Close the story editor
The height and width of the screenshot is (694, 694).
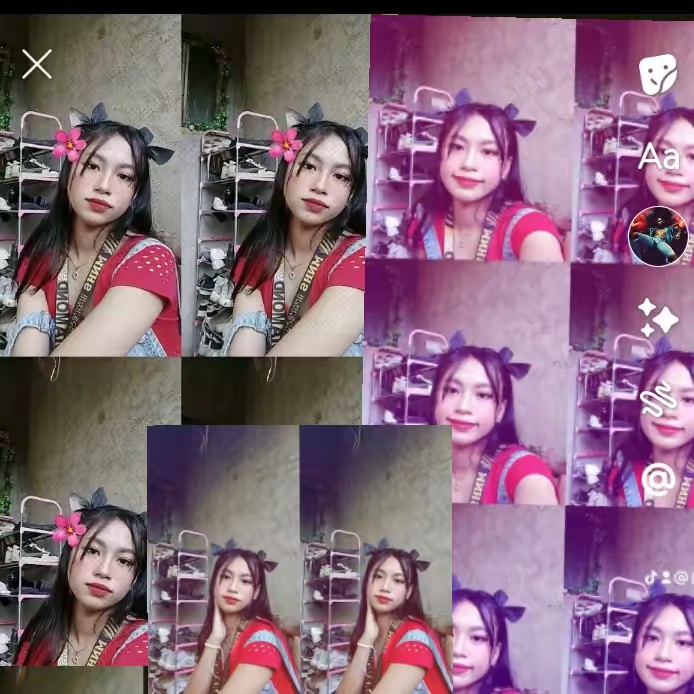click(37, 65)
